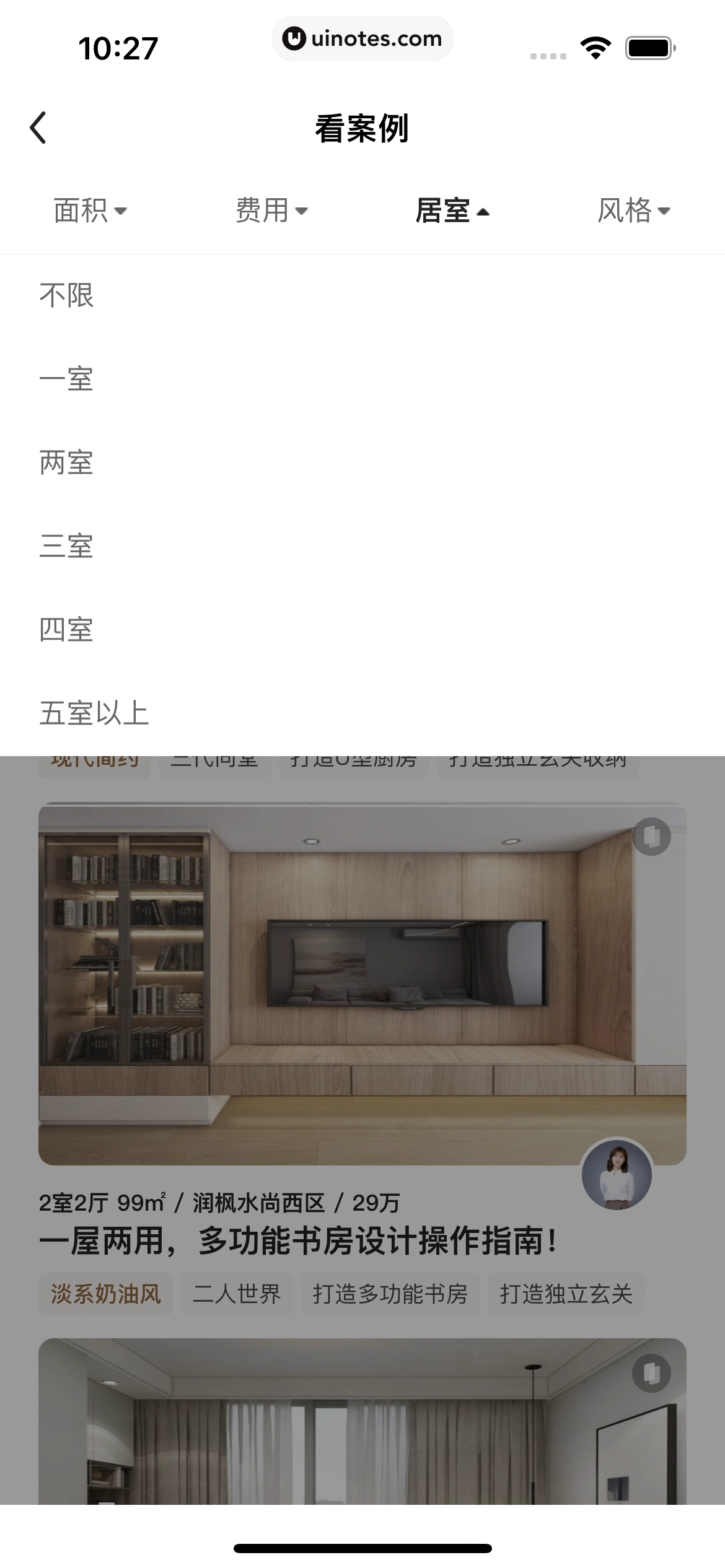The height and width of the screenshot is (1568, 725).
Task: Select 五室以上 option
Action: pos(94,713)
